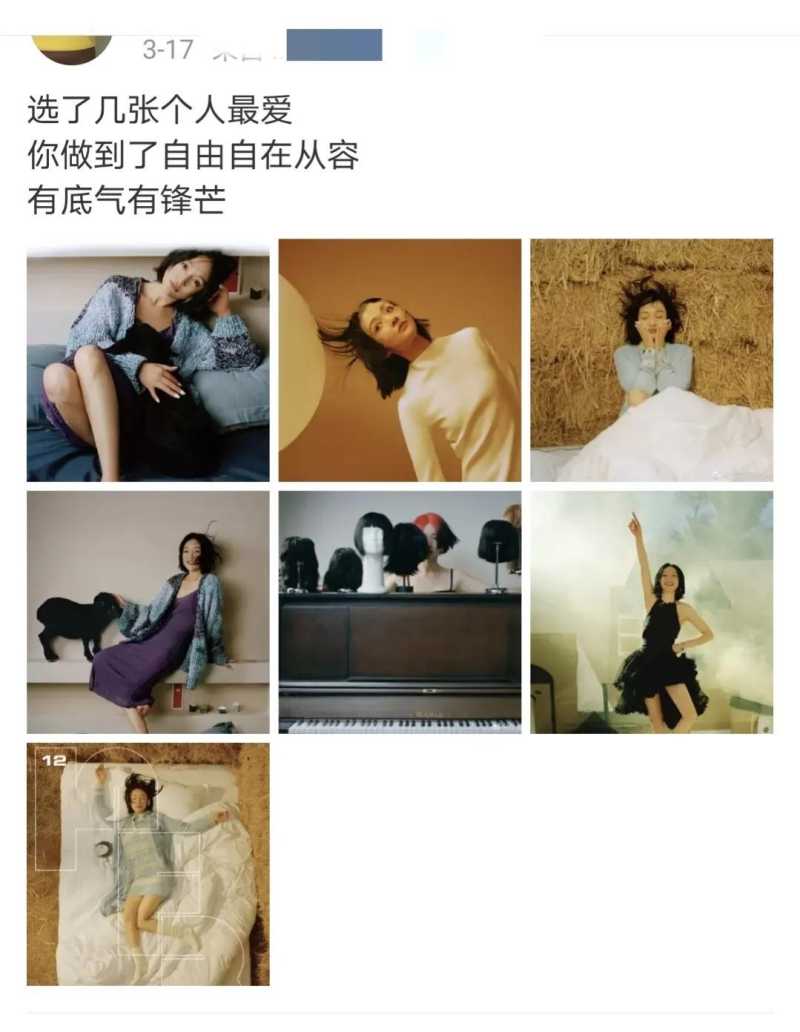
Task: View photo with orange background
Action: pos(400,361)
